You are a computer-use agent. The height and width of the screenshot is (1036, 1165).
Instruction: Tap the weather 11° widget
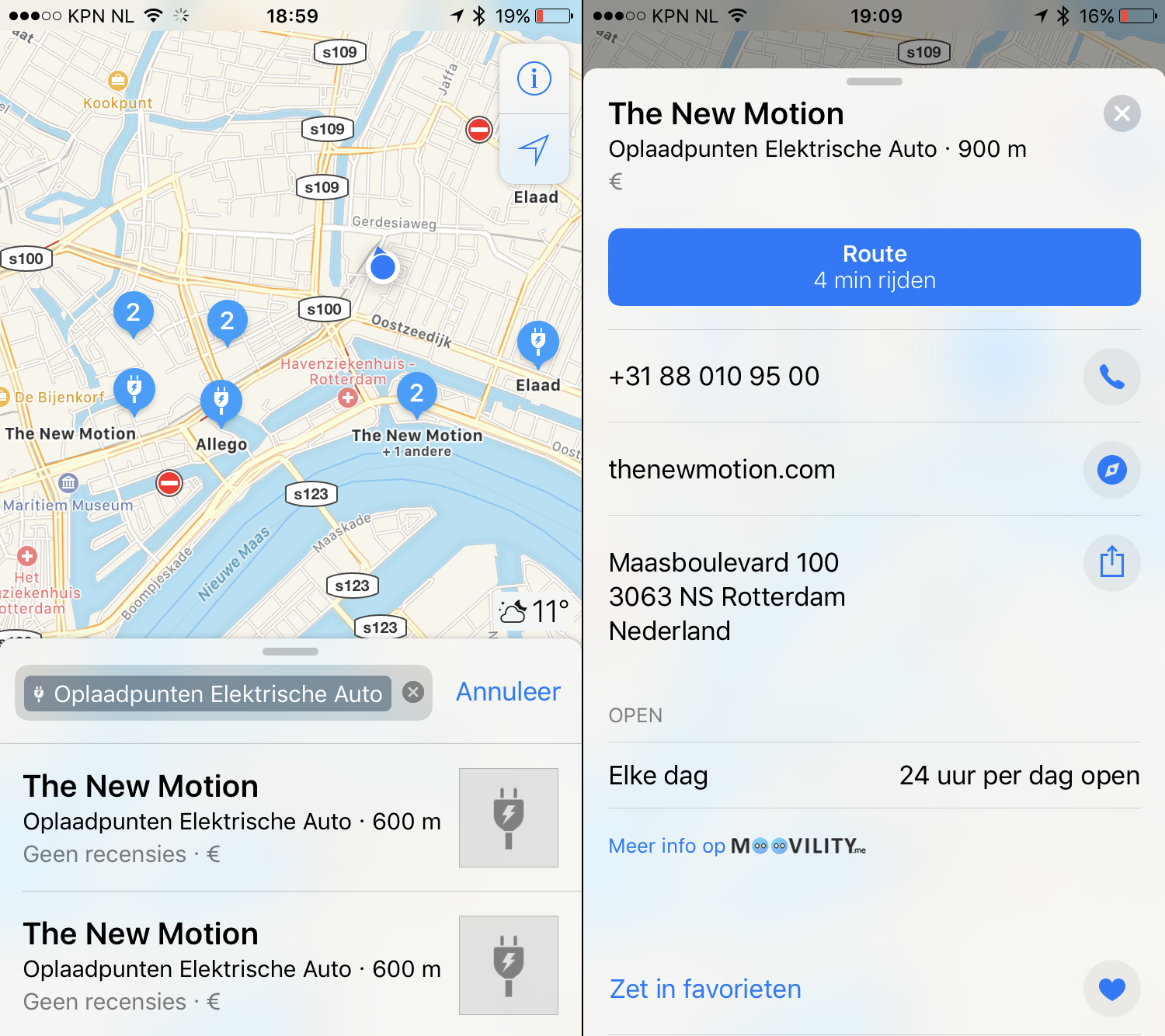(x=534, y=612)
